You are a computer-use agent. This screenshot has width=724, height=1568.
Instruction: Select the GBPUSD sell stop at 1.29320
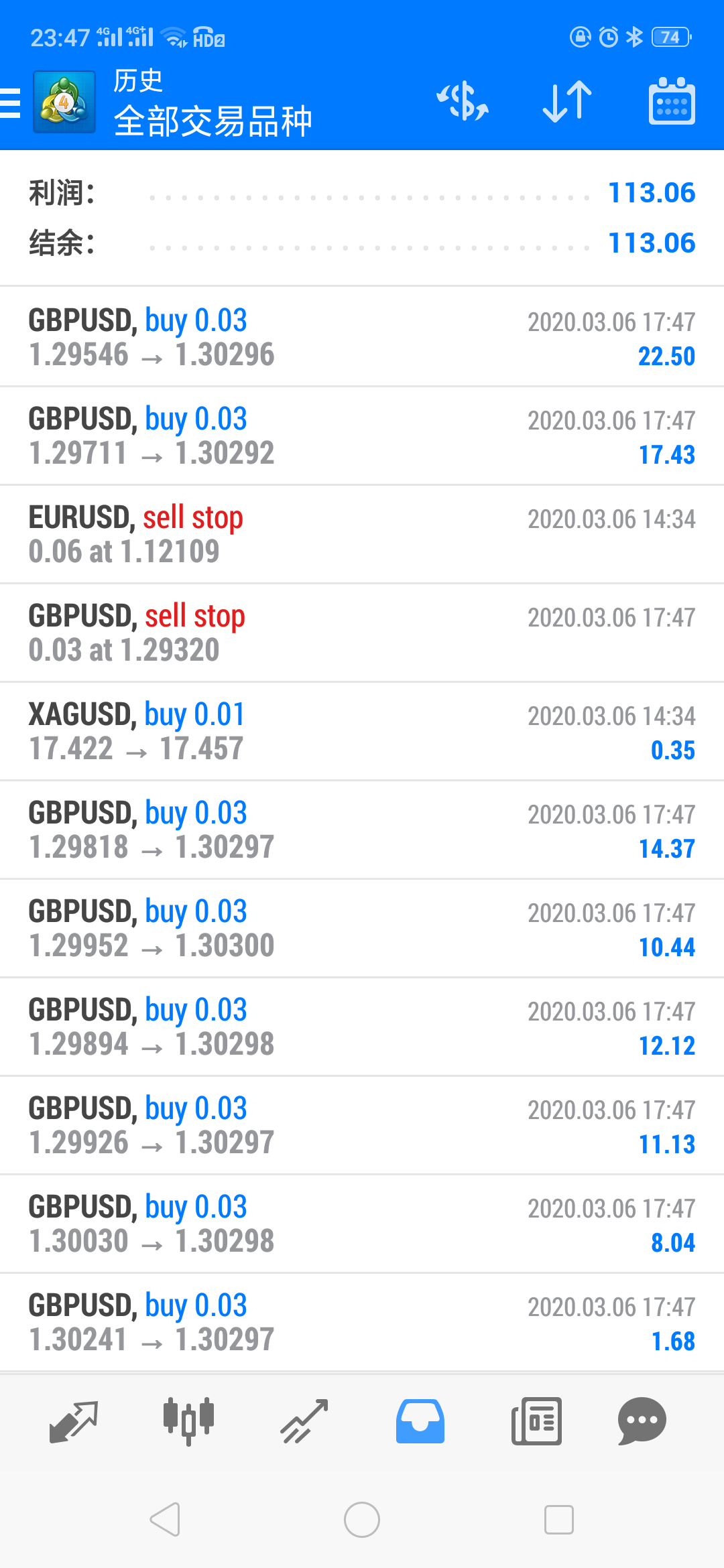click(x=362, y=633)
